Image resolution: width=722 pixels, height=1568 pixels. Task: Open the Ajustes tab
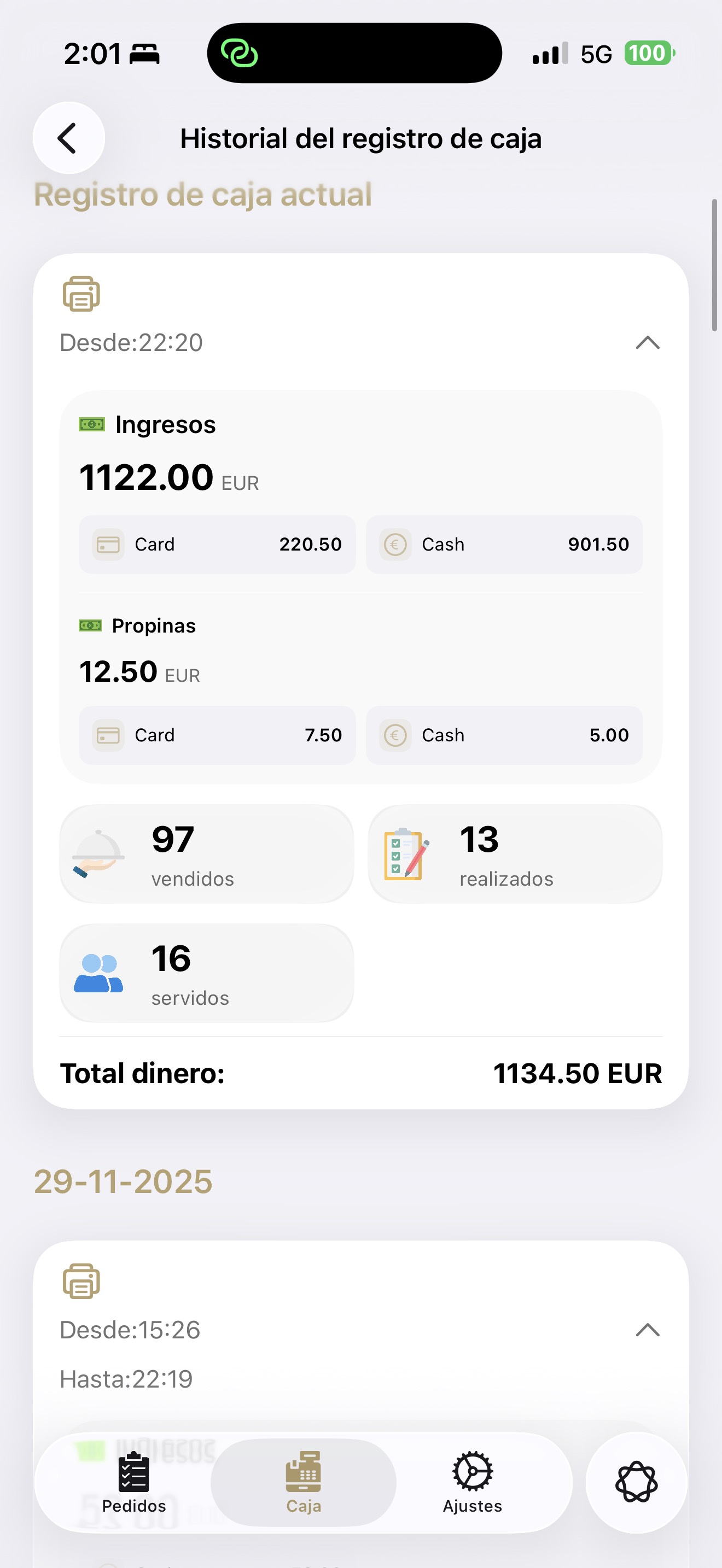[x=473, y=1483]
